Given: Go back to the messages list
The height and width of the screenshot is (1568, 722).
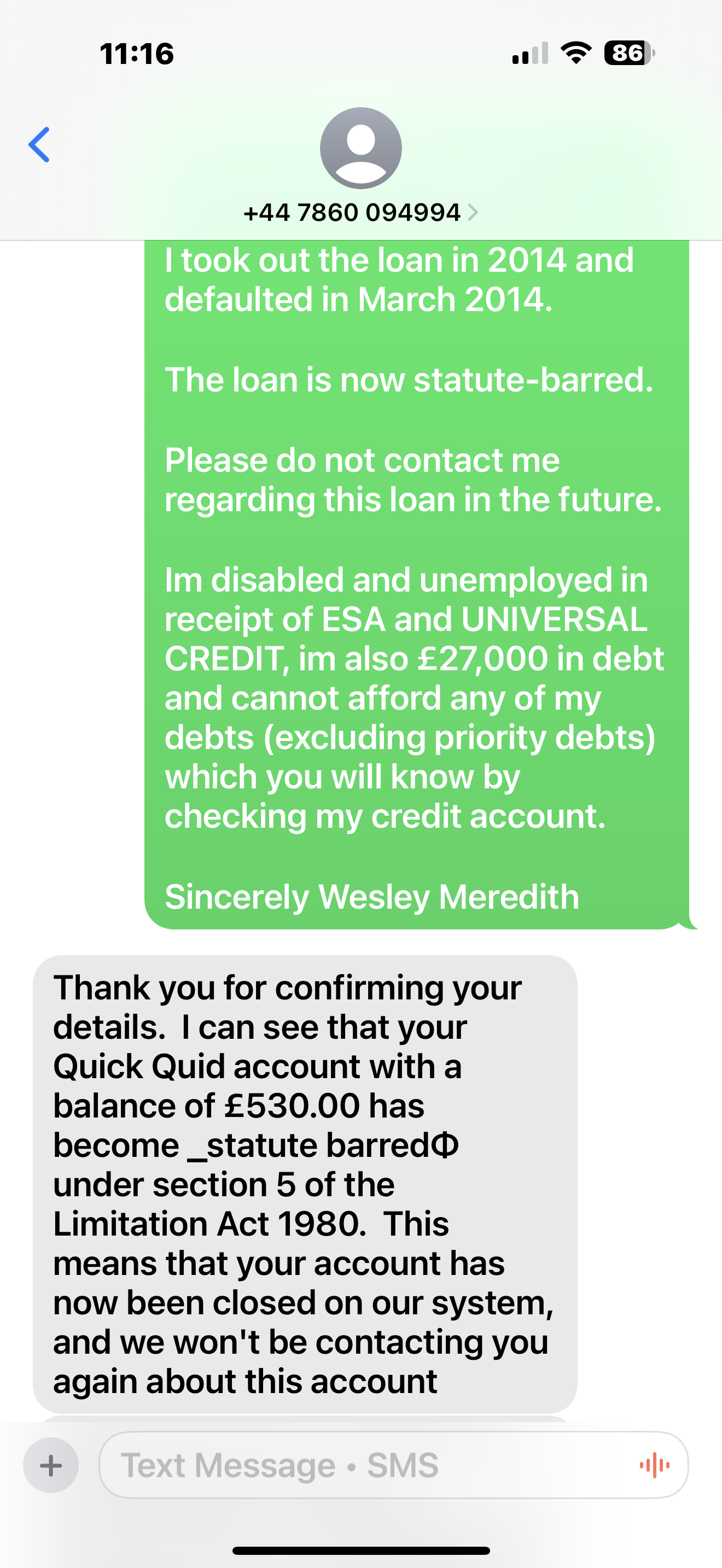Looking at the screenshot, I should click(x=39, y=145).
